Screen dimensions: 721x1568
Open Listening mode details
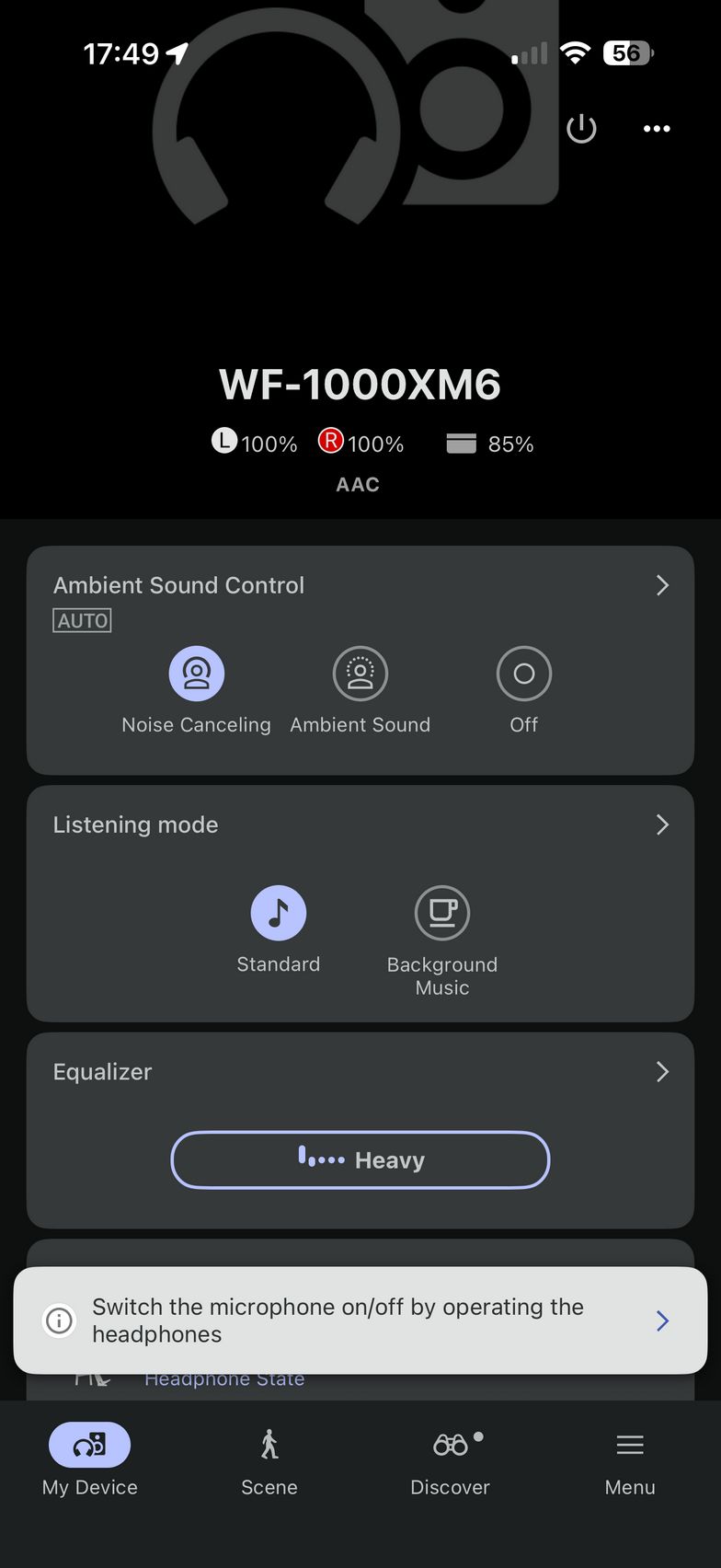click(662, 824)
